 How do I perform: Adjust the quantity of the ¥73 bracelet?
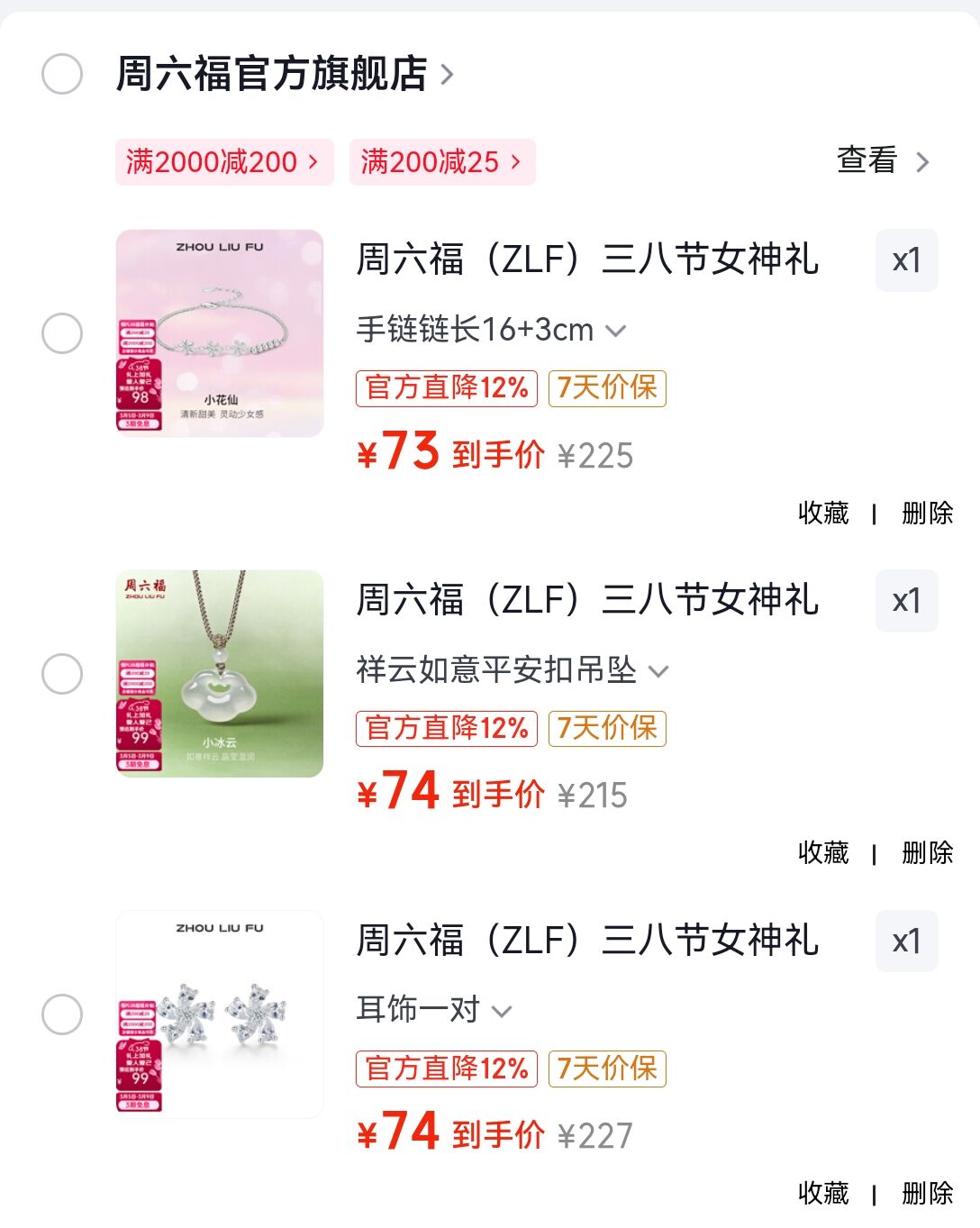coord(906,261)
